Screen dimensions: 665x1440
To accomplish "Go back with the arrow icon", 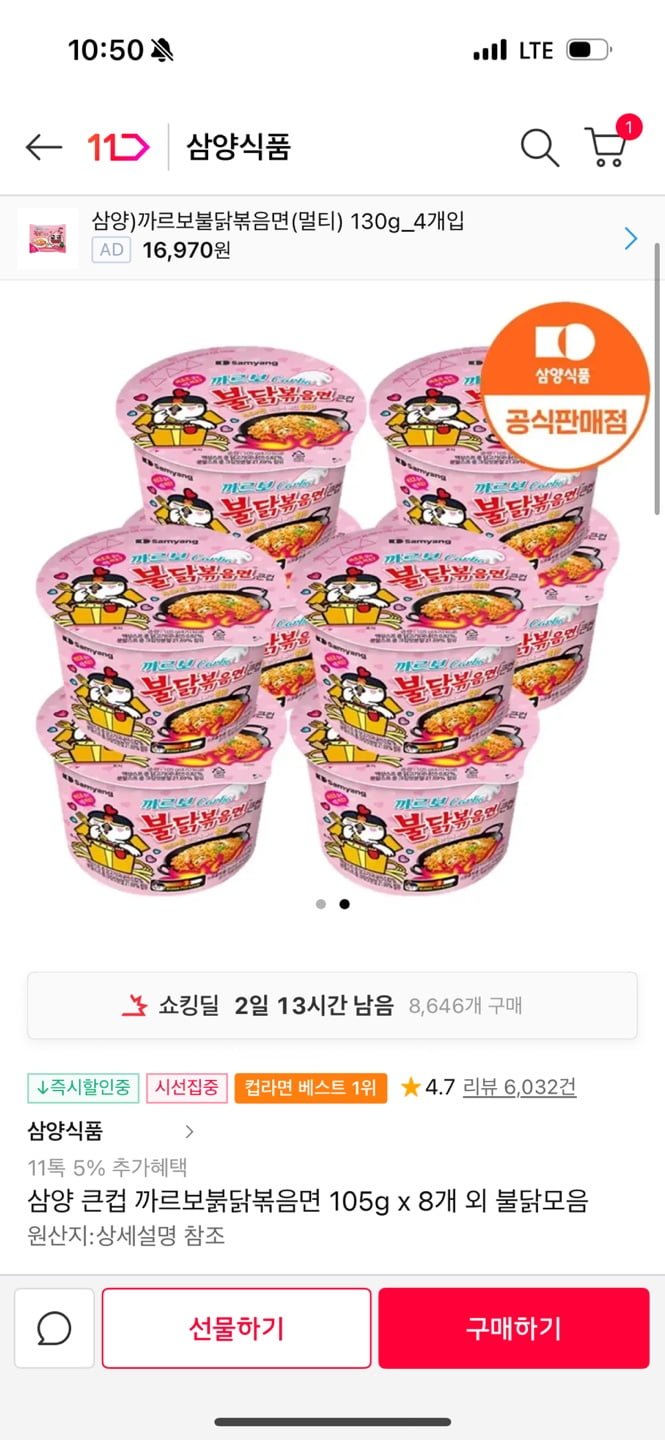I will click(44, 148).
